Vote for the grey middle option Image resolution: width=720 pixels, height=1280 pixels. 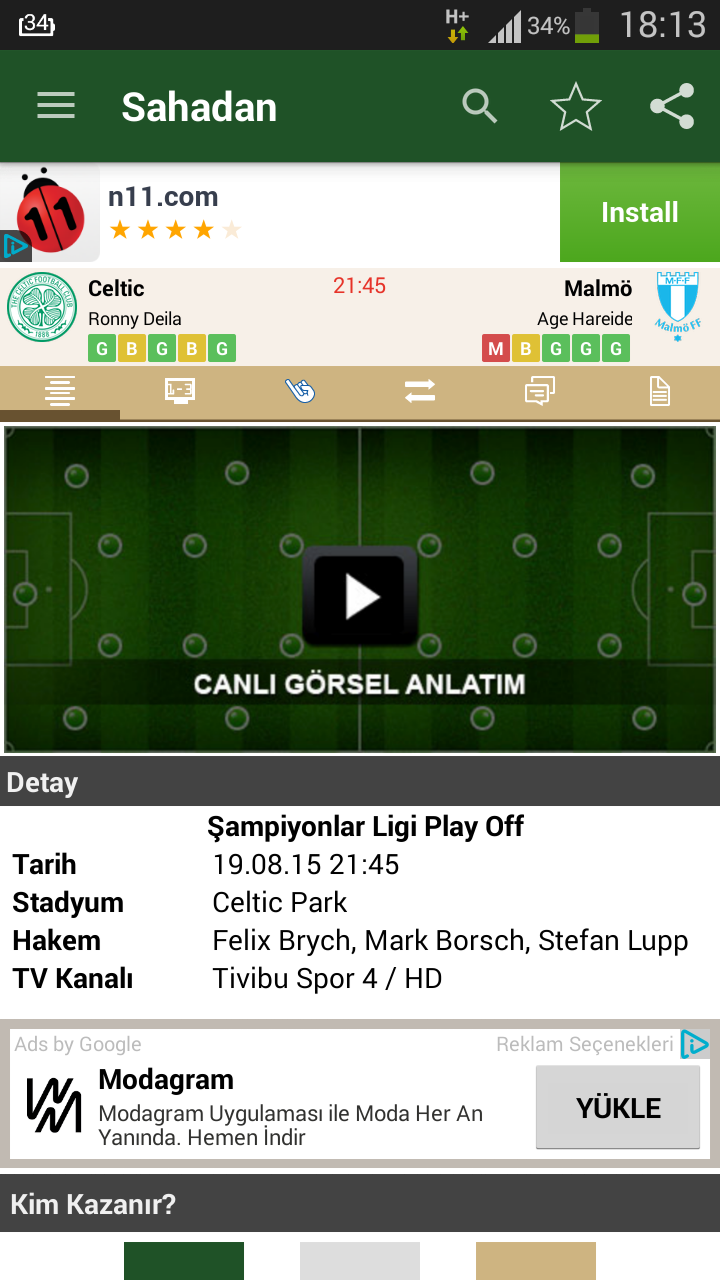click(x=360, y=1261)
